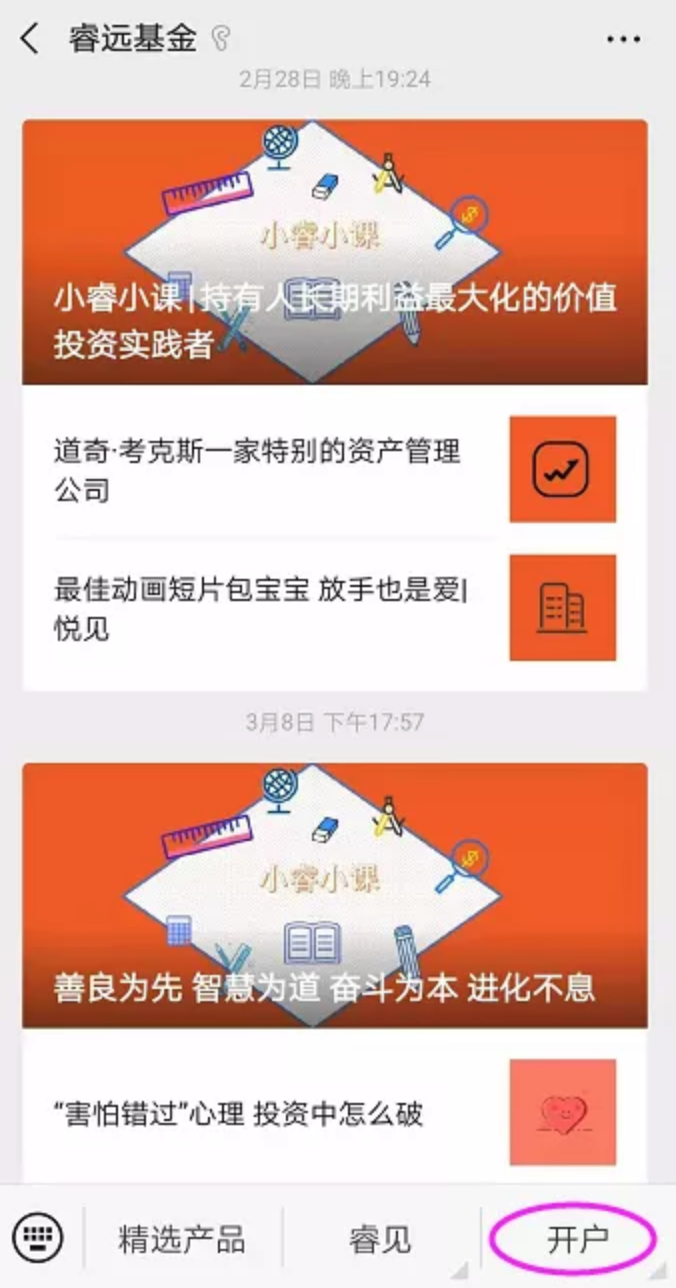Open the 精选产品 menu
The height and width of the screenshot is (1288, 676).
(181, 1239)
